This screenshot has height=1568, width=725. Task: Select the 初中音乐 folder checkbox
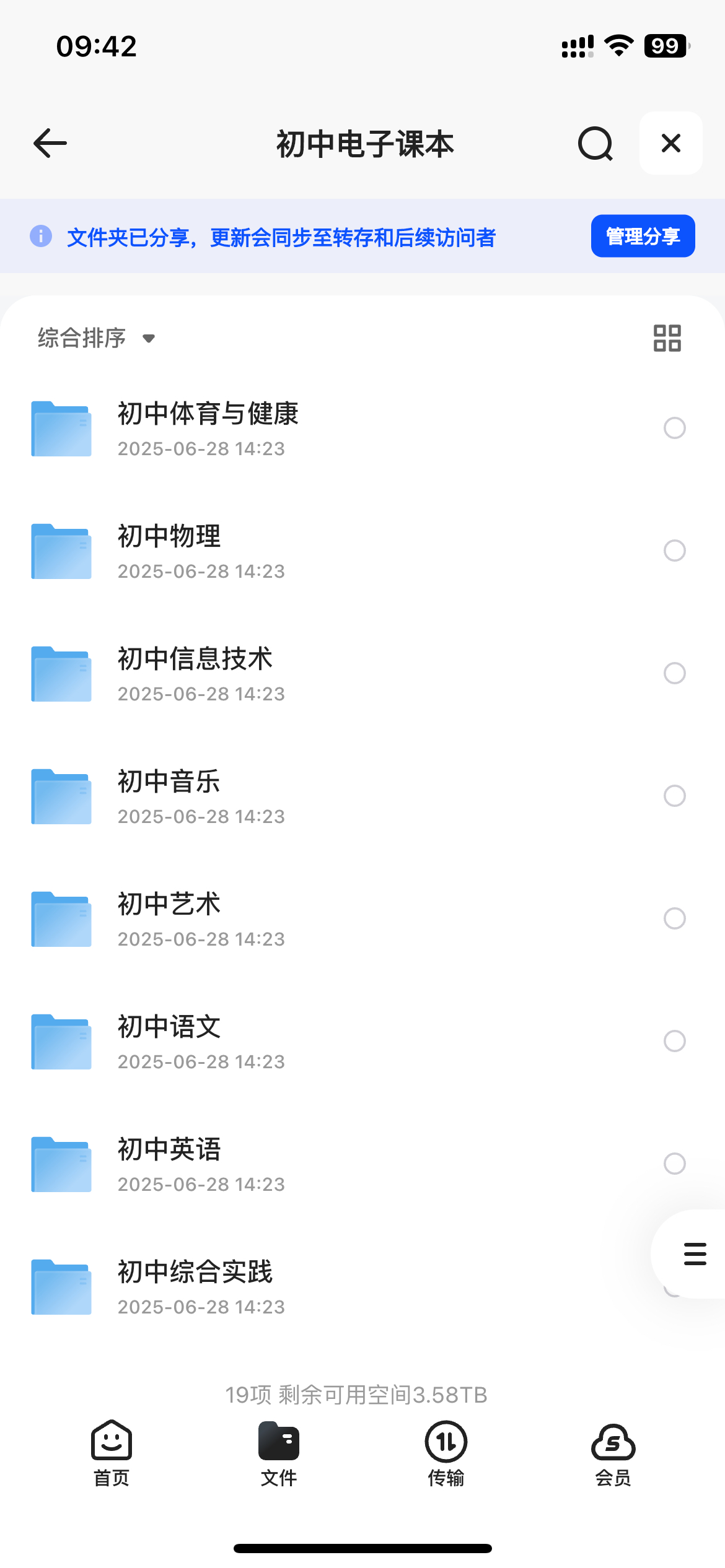pos(674,796)
